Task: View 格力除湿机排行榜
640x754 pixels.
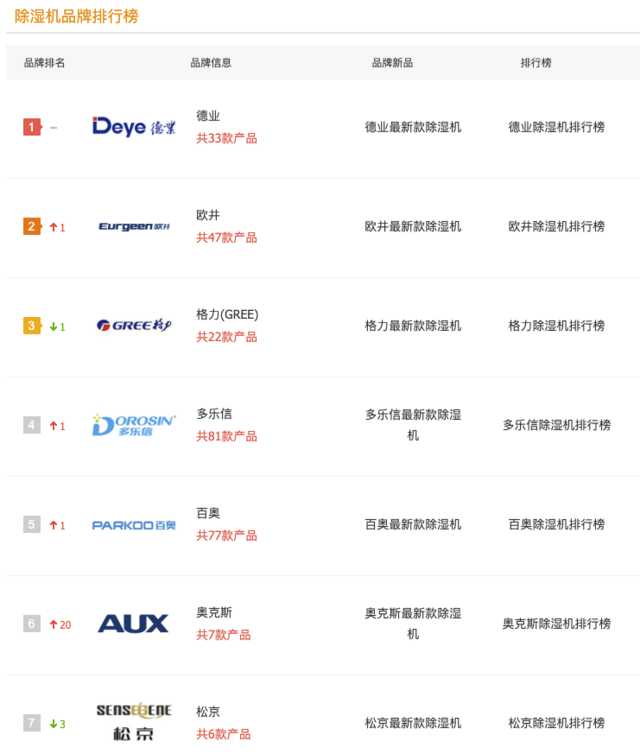Action: pyautogui.click(x=556, y=325)
